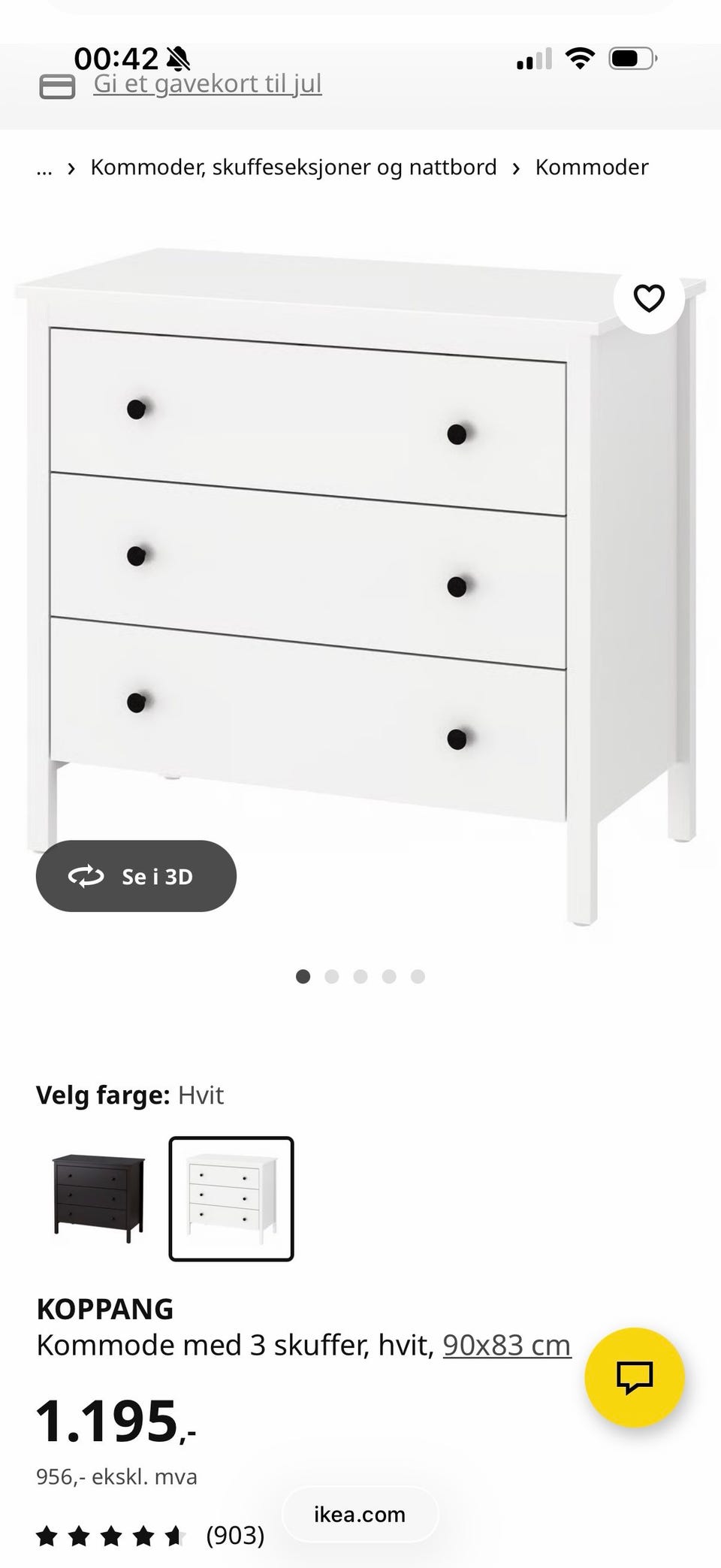
Task: Start a chat with IKEA support
Action: pyautogui.click(x=635, y=1377)
